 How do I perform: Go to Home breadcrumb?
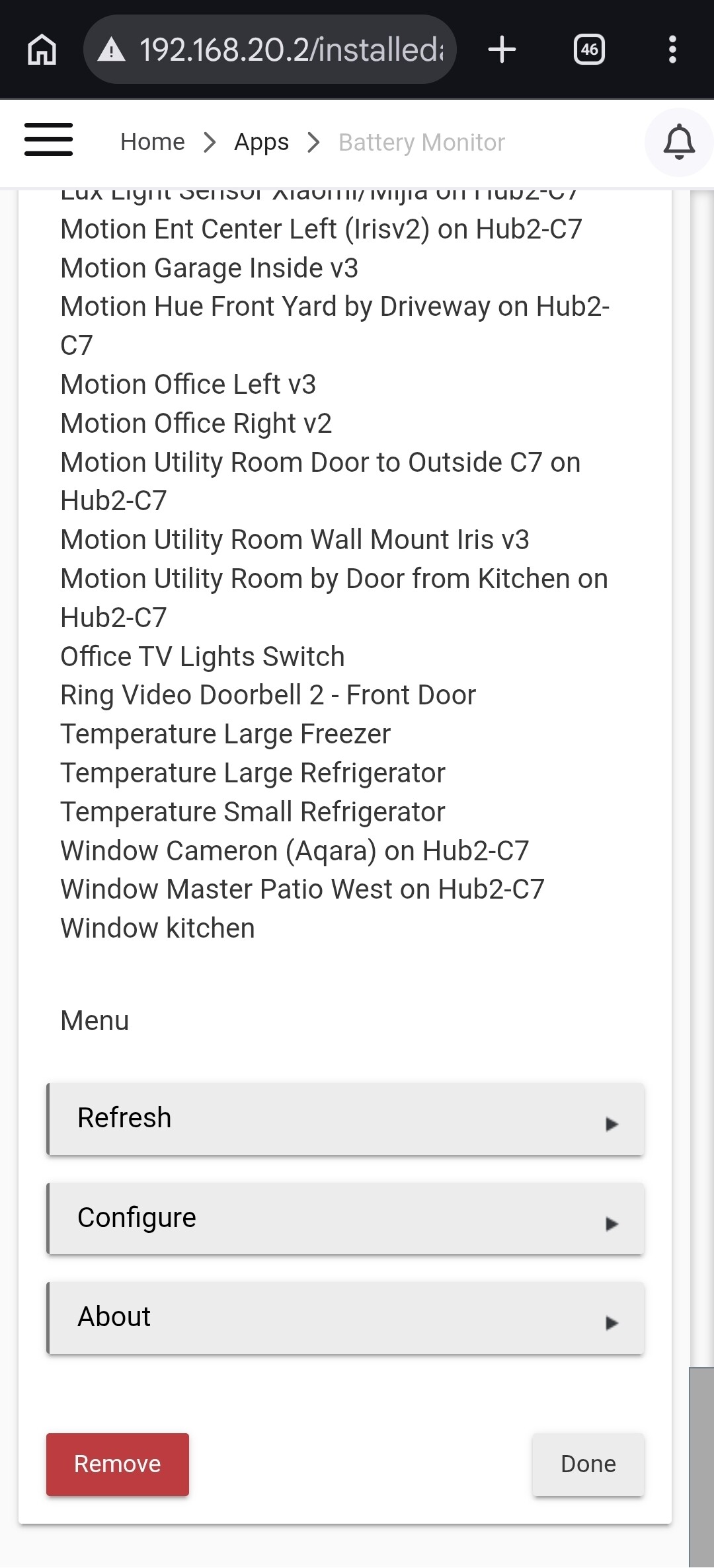(153, 142)
